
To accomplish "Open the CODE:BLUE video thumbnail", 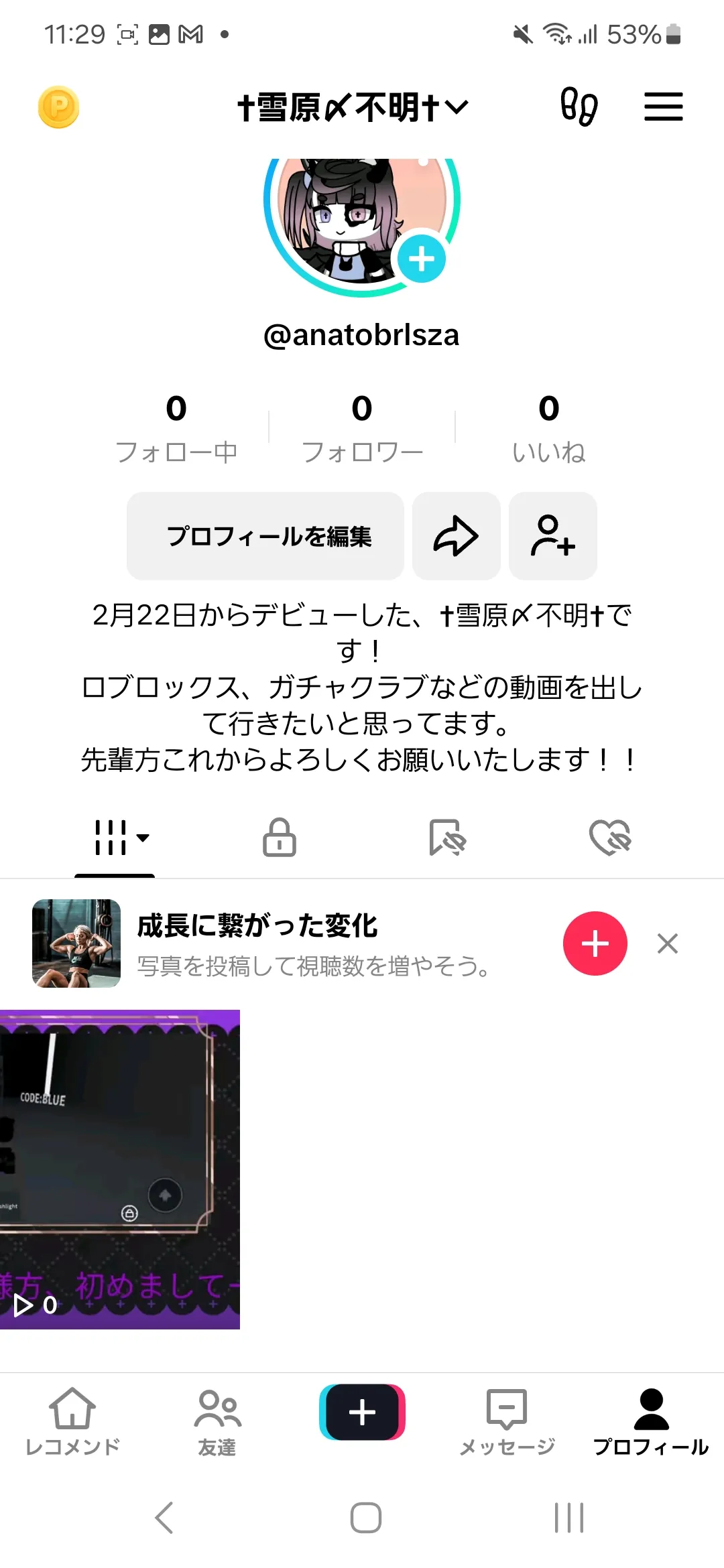I will [x=119, y=1169].
